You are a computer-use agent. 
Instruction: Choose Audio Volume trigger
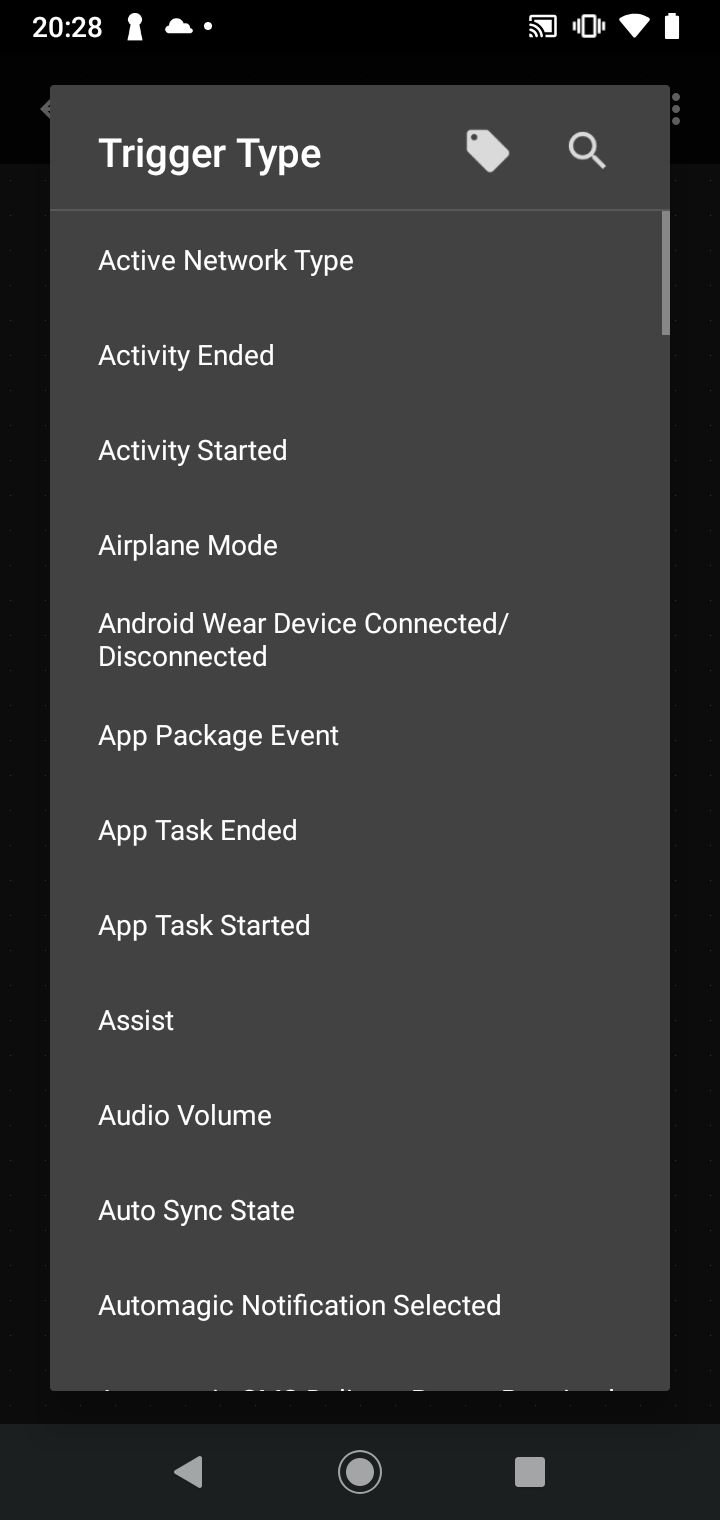(360, 1115)
